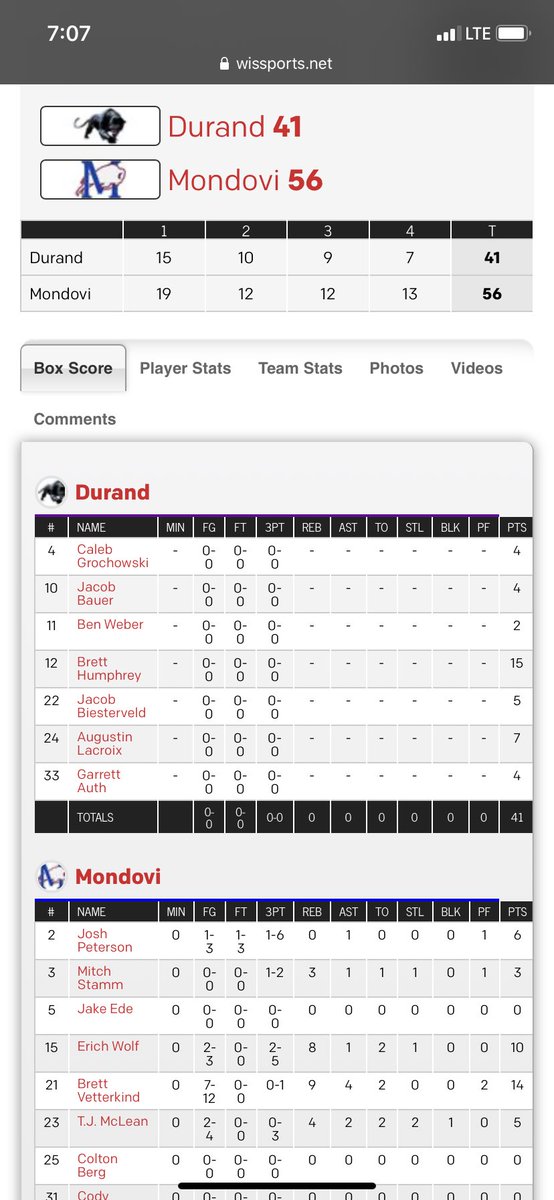Open the Videos tab

coord(477,368)
